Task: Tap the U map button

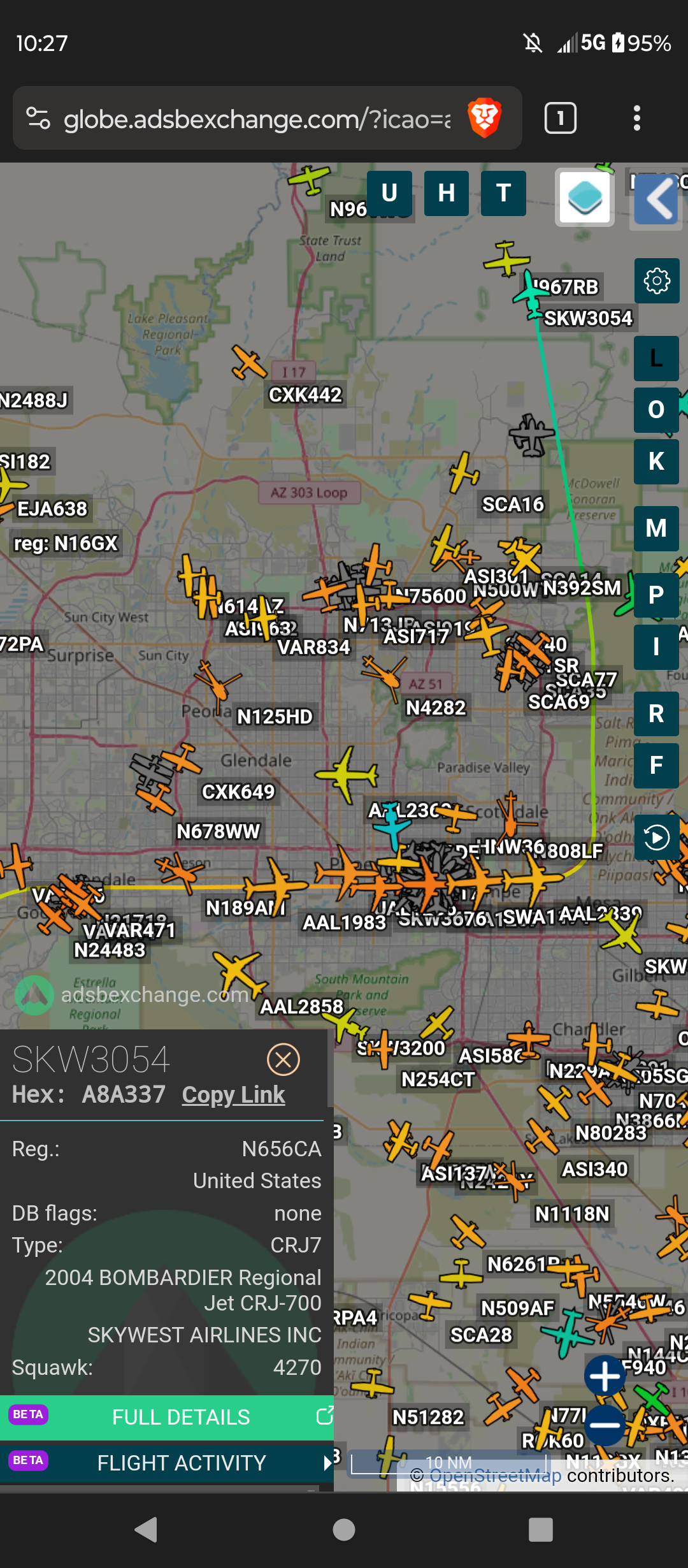Action: (x=389, y=193)
